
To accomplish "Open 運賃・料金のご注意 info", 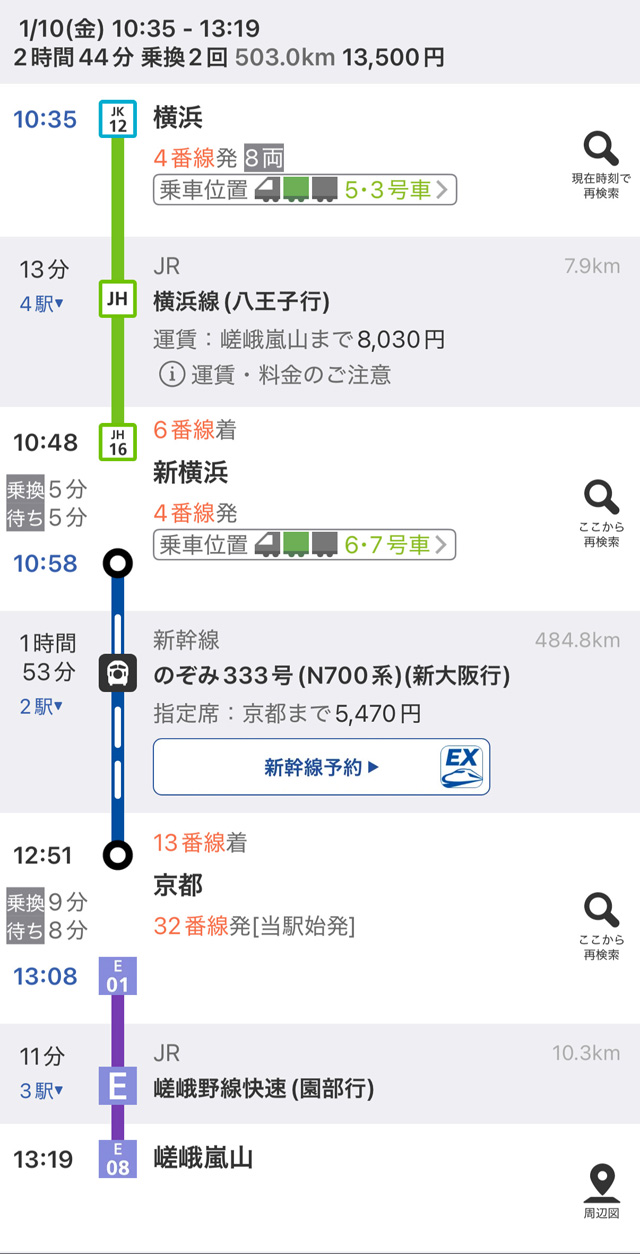I will pos(275,375).
